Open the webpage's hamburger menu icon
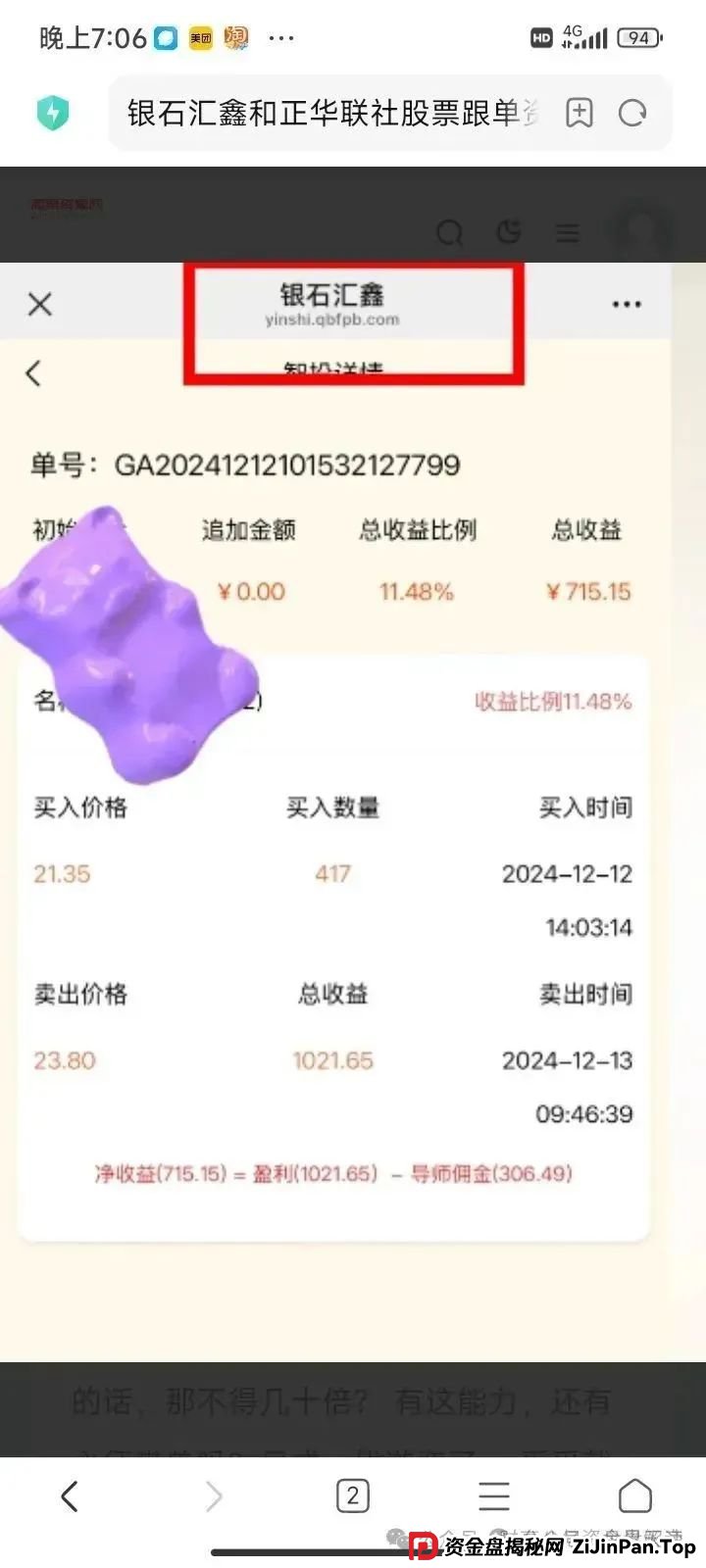This screenshot has width=706, height=1568. (567, 233)
